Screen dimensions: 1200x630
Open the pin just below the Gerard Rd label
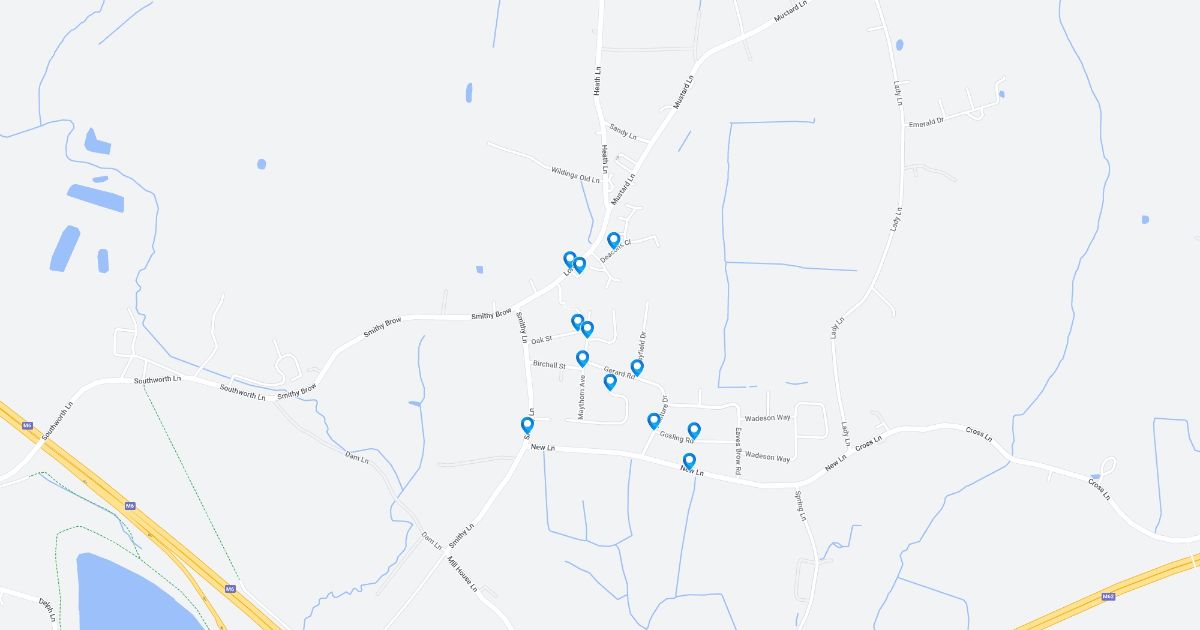coord(610,381)
